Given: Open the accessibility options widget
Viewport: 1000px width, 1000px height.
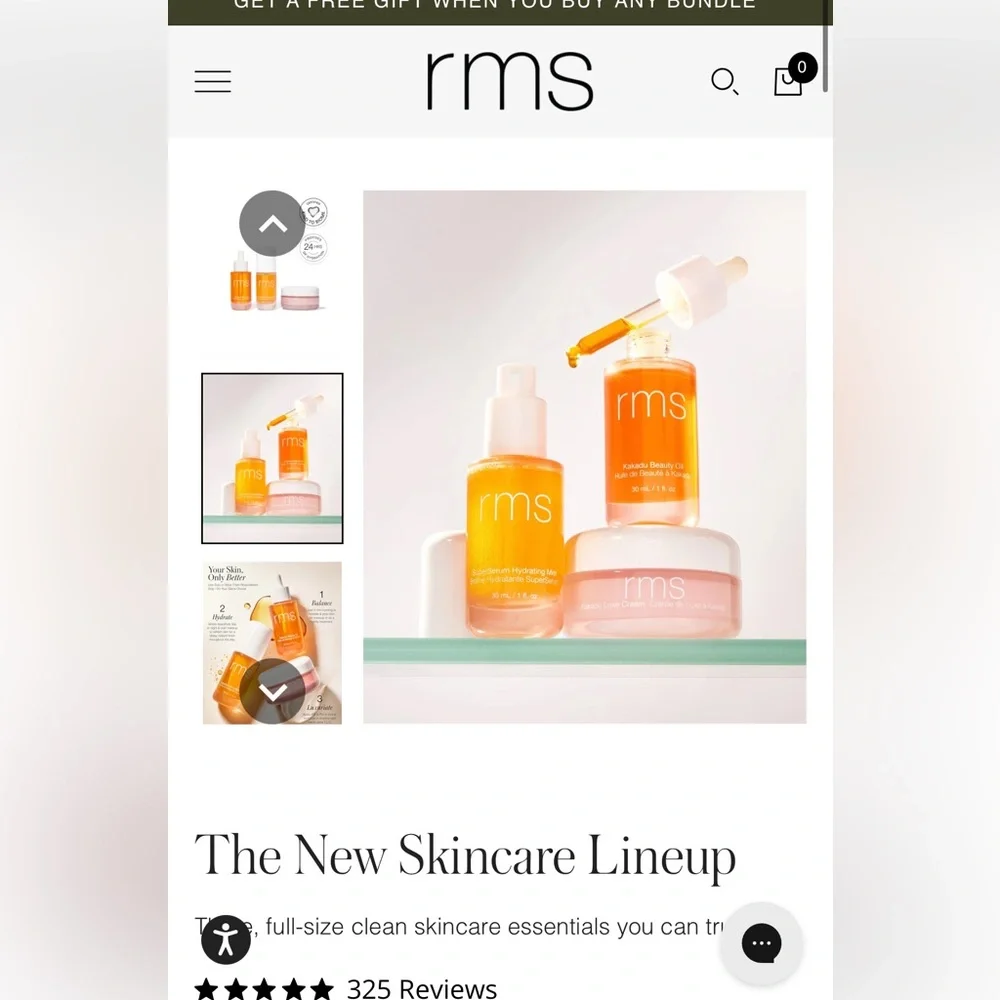Looking at the screenshot, I should coord(226,939).
